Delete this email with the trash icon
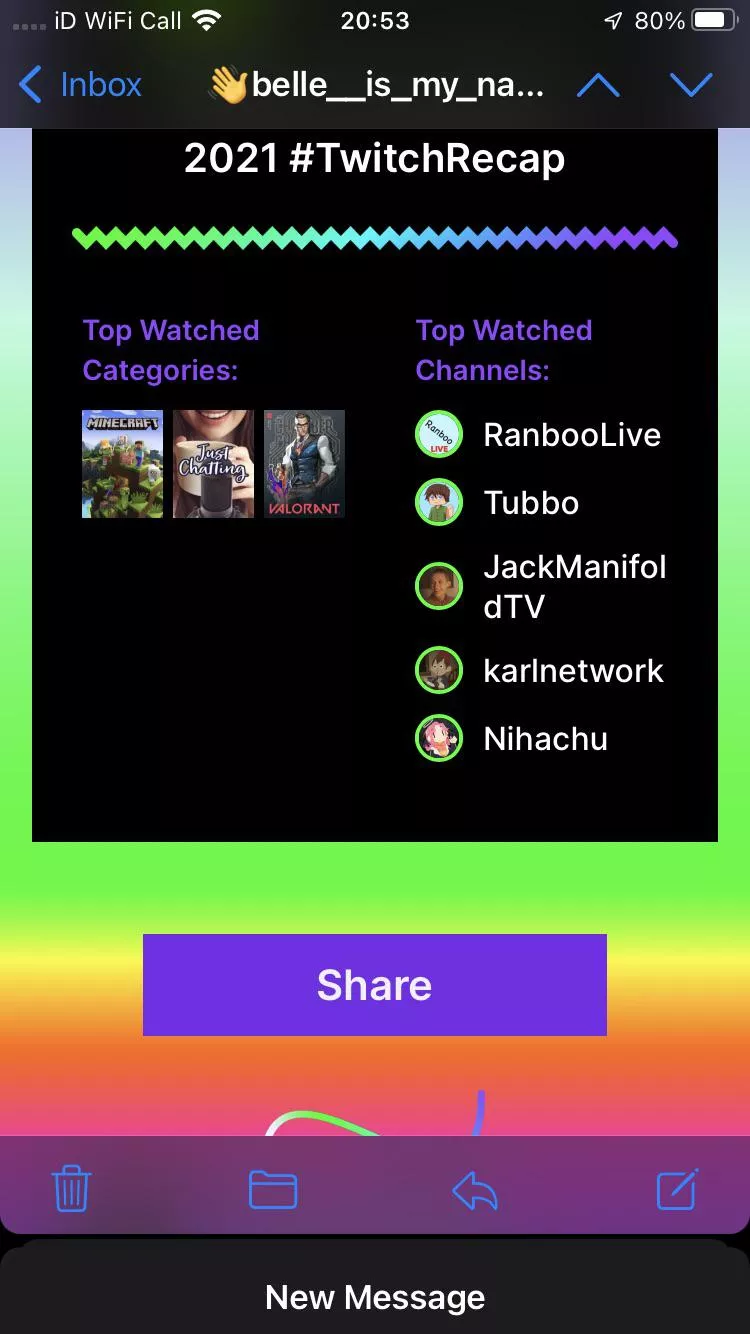This screenshot has width=750, height=1334. 71,1190
